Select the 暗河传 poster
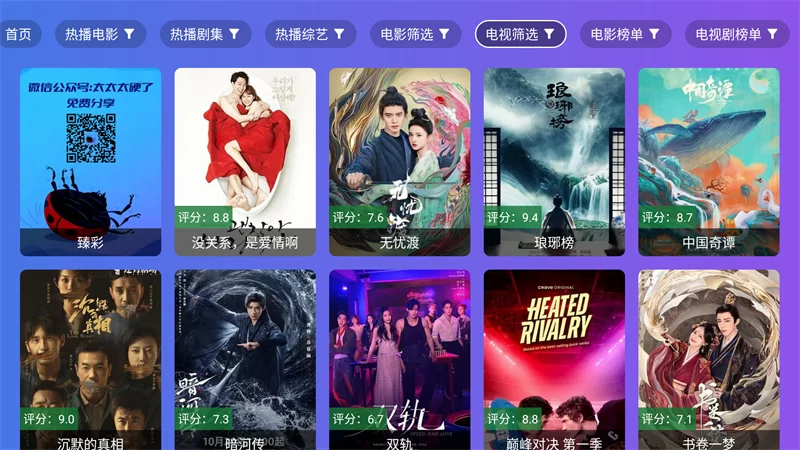The image size is (800, 450). 245,360
